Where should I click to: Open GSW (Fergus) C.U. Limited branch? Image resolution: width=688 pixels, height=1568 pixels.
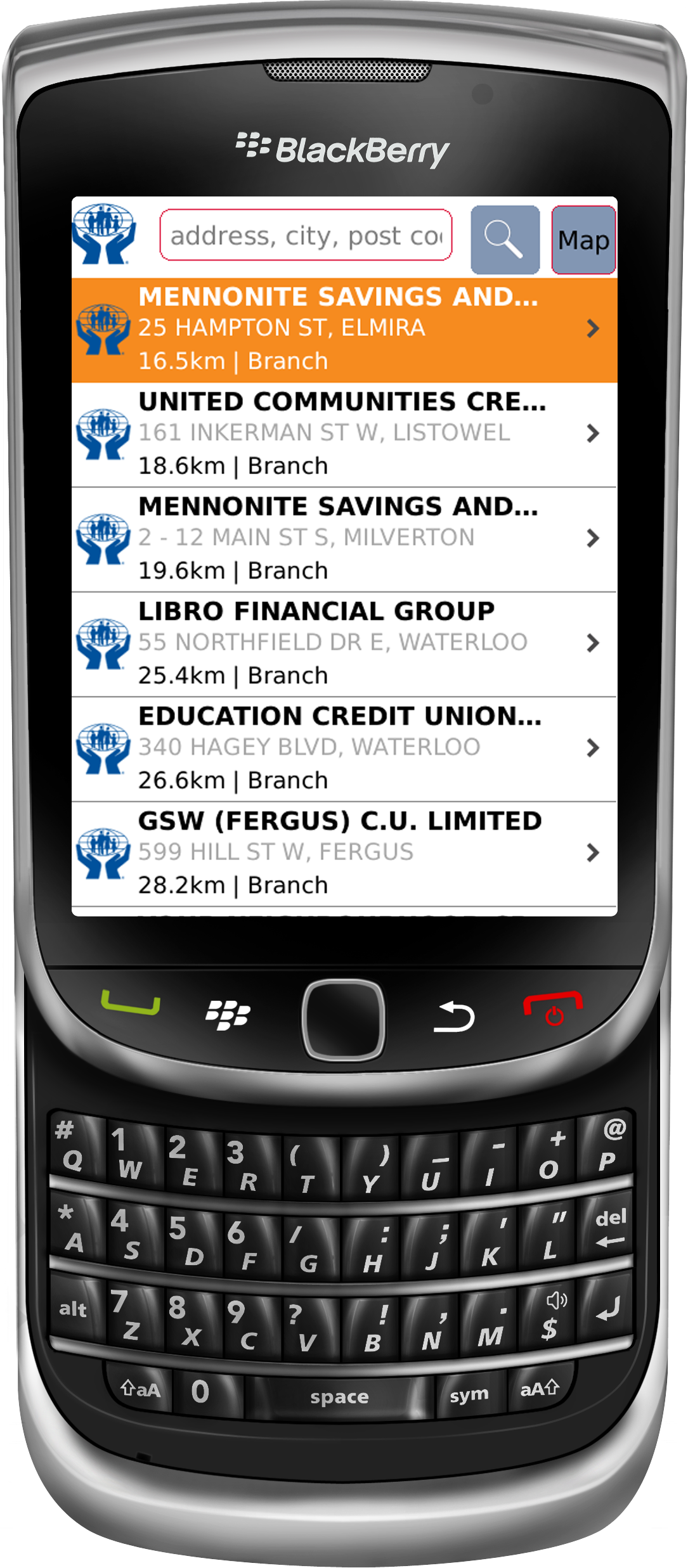coord(344,854)
